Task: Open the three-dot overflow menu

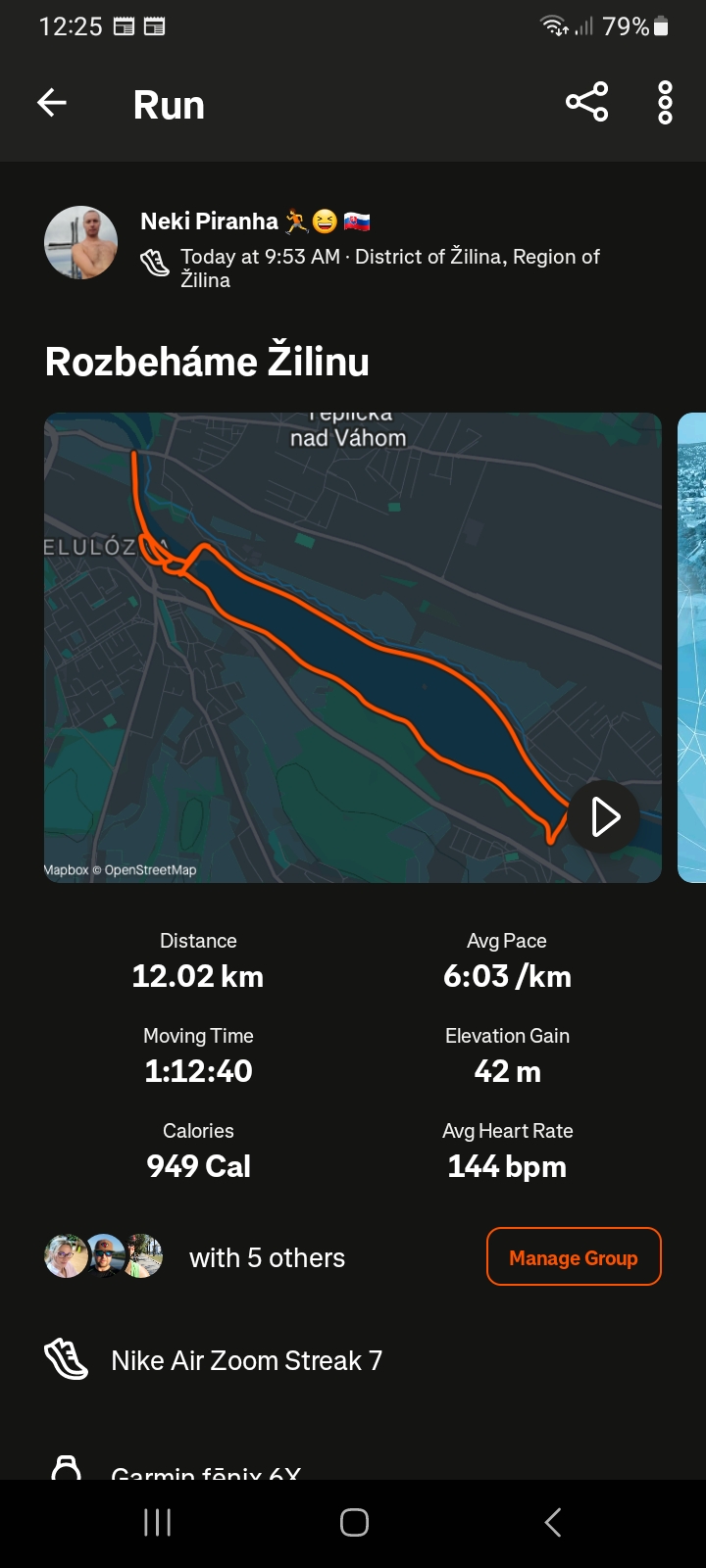Action: click(665, 102)
